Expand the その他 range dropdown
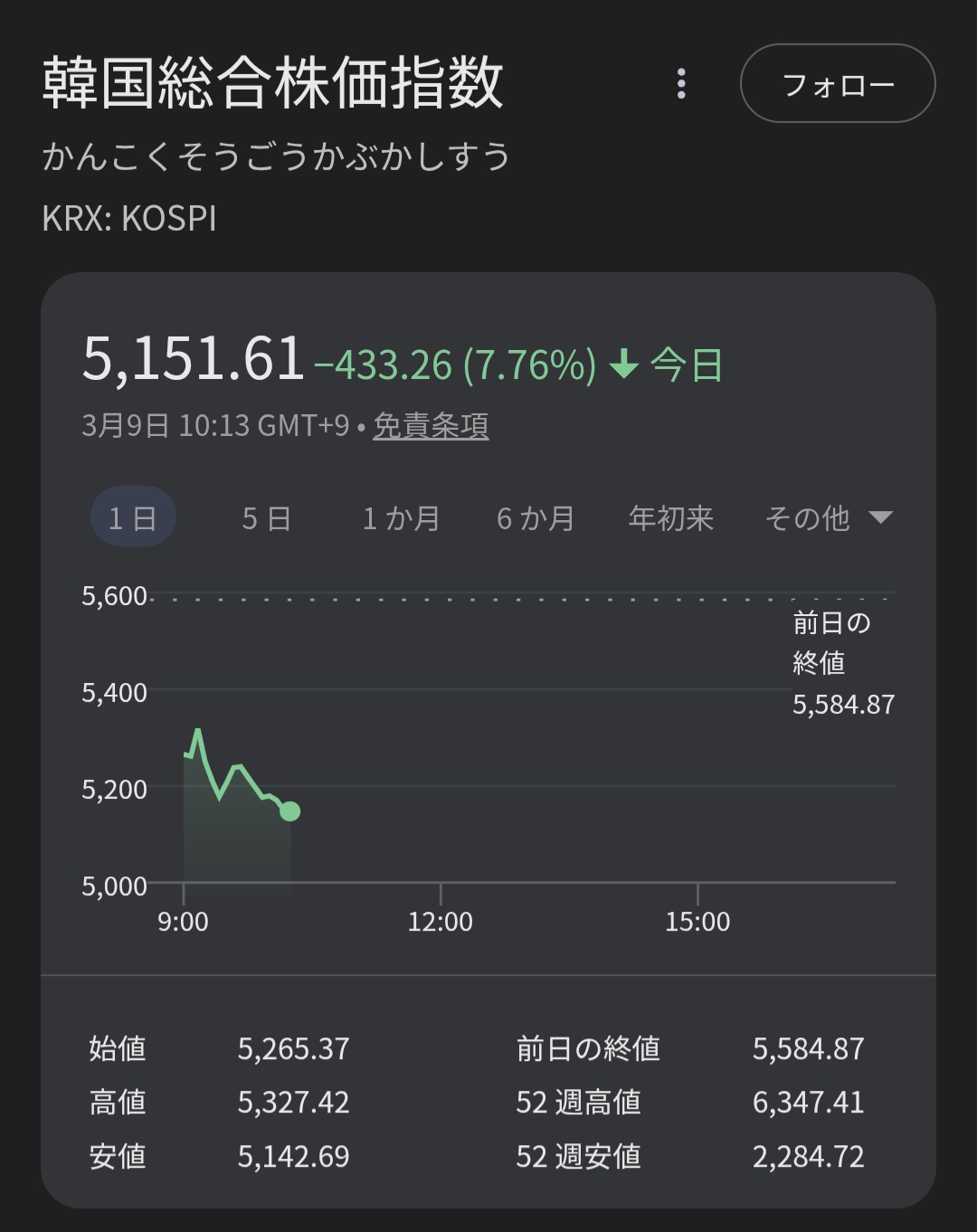The width and height of the screenshot is (977, 1232). click(x=828, y=518)
